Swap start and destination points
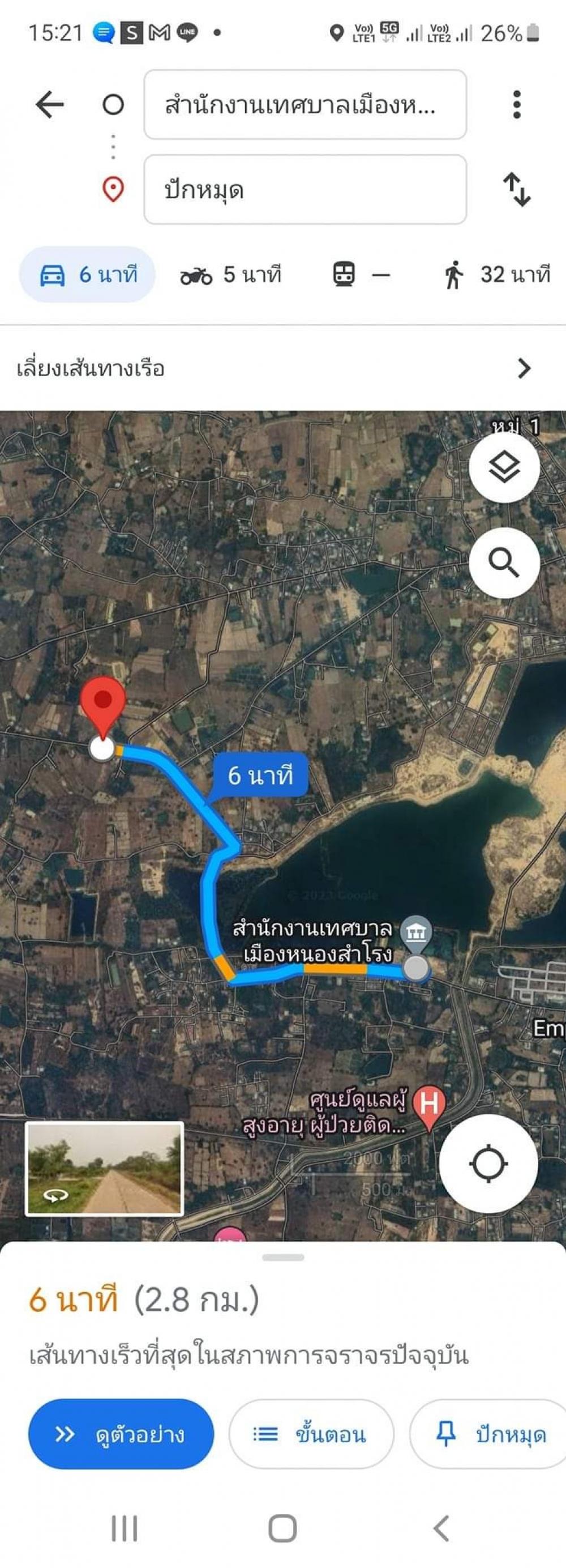 coord(516,190)
